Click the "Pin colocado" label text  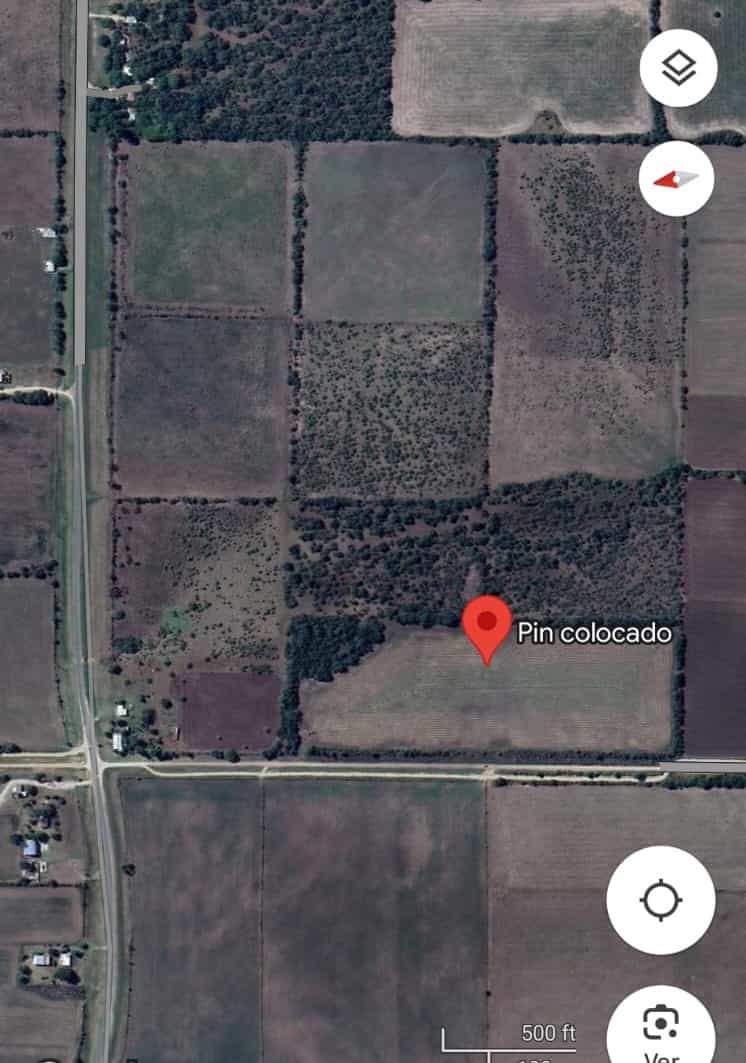coord(594,632)
